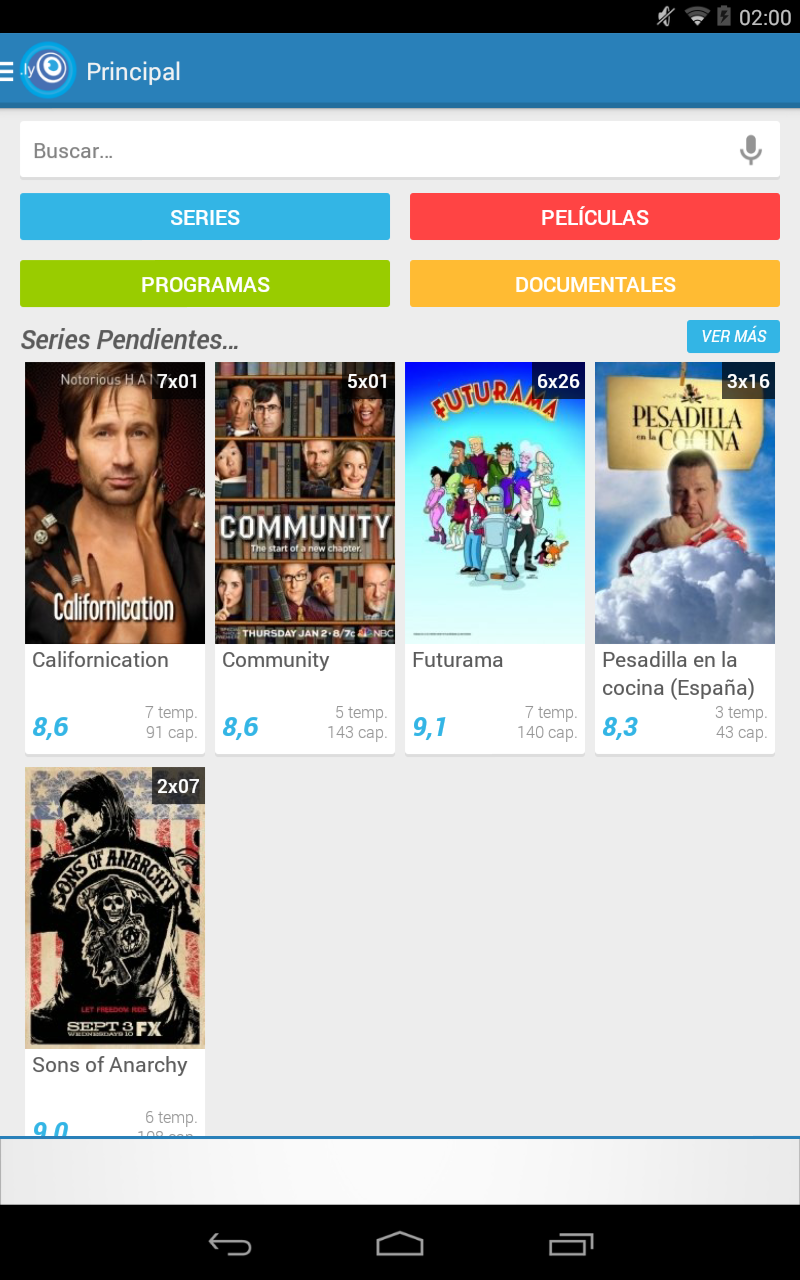The width and height of the screenshot is (800, 1280).
Task: Tap the Buscar search field
Action: pyautogui.click(x=370, y=151)
